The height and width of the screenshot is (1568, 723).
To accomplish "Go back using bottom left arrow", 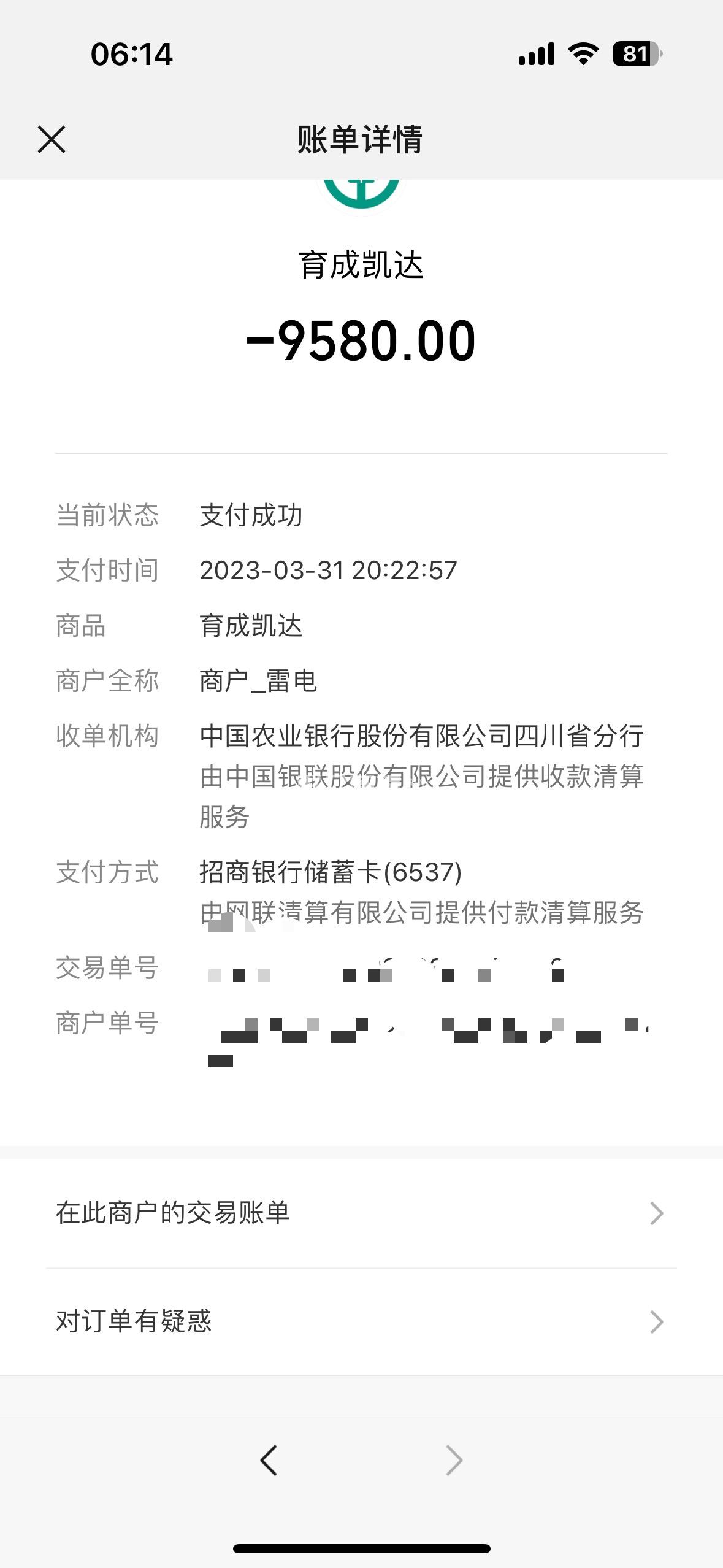I will 269,1460.
